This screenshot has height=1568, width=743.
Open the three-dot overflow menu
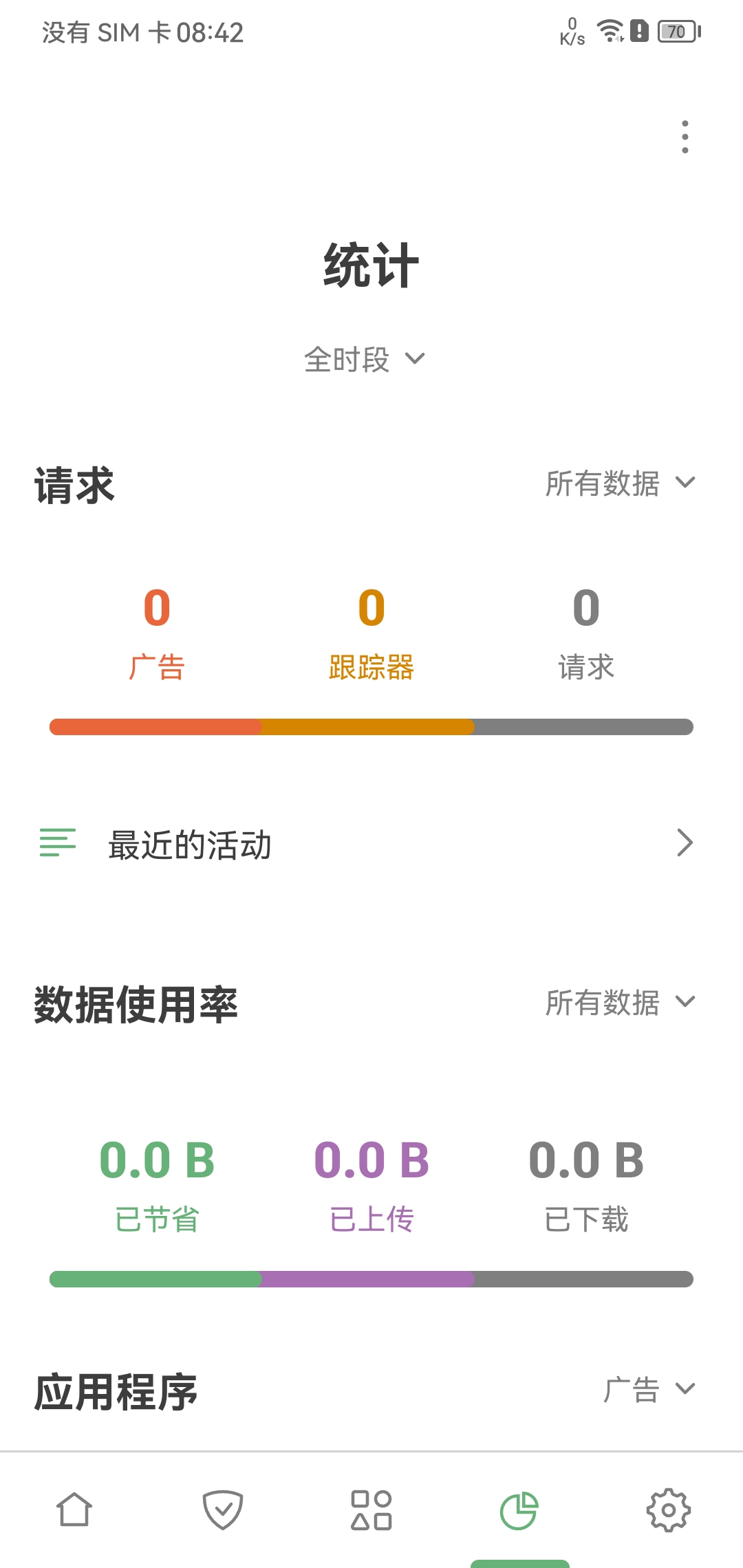point(685,137)
